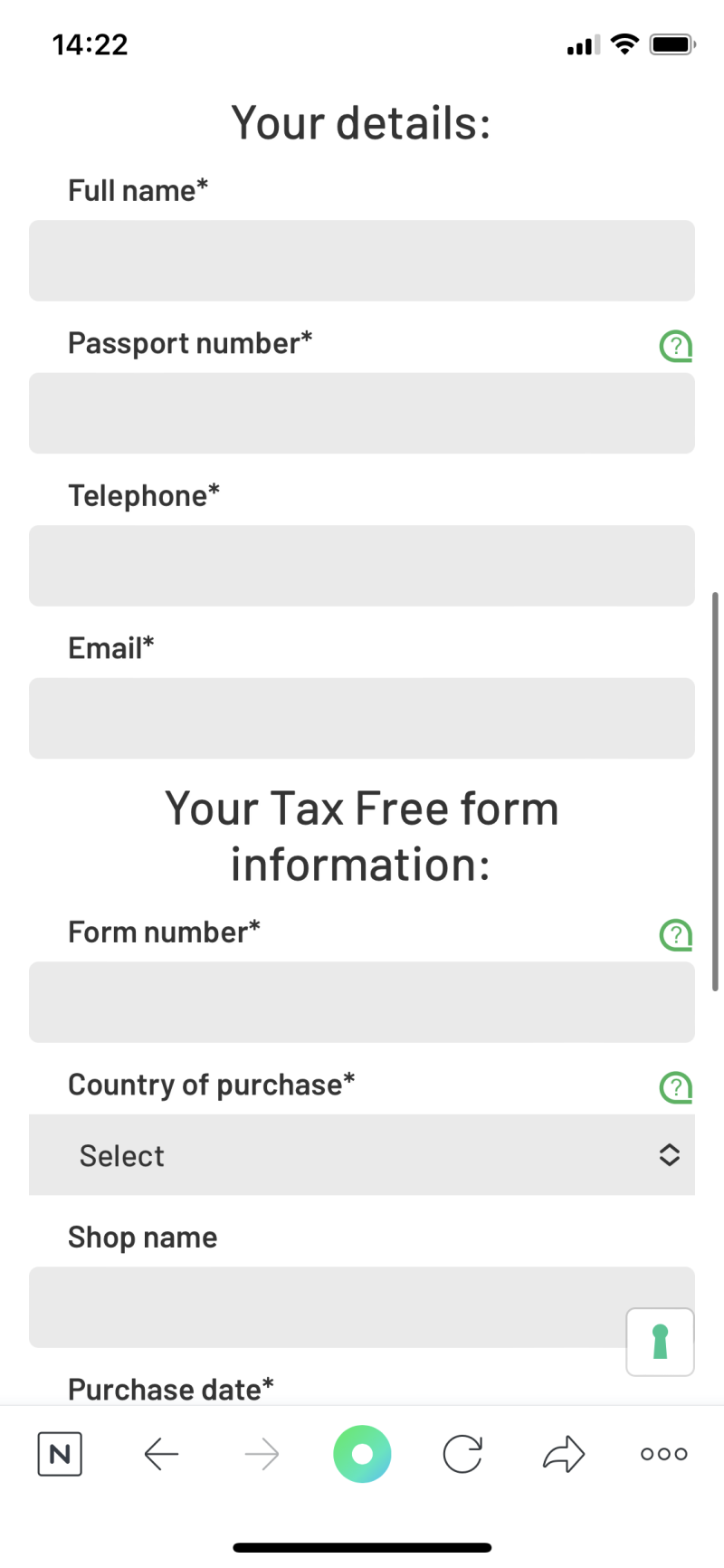Share this page

[563, 1454]
